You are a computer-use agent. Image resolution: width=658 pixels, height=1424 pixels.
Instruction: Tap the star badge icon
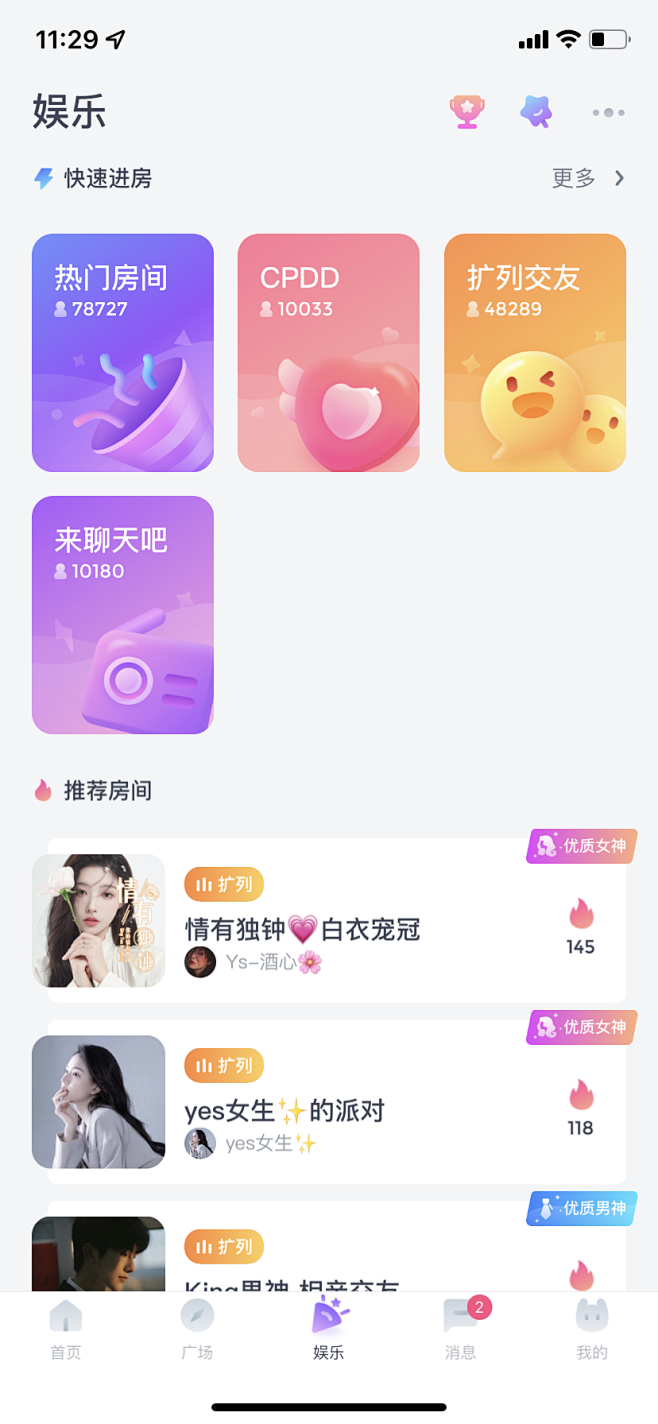[537, 111]
